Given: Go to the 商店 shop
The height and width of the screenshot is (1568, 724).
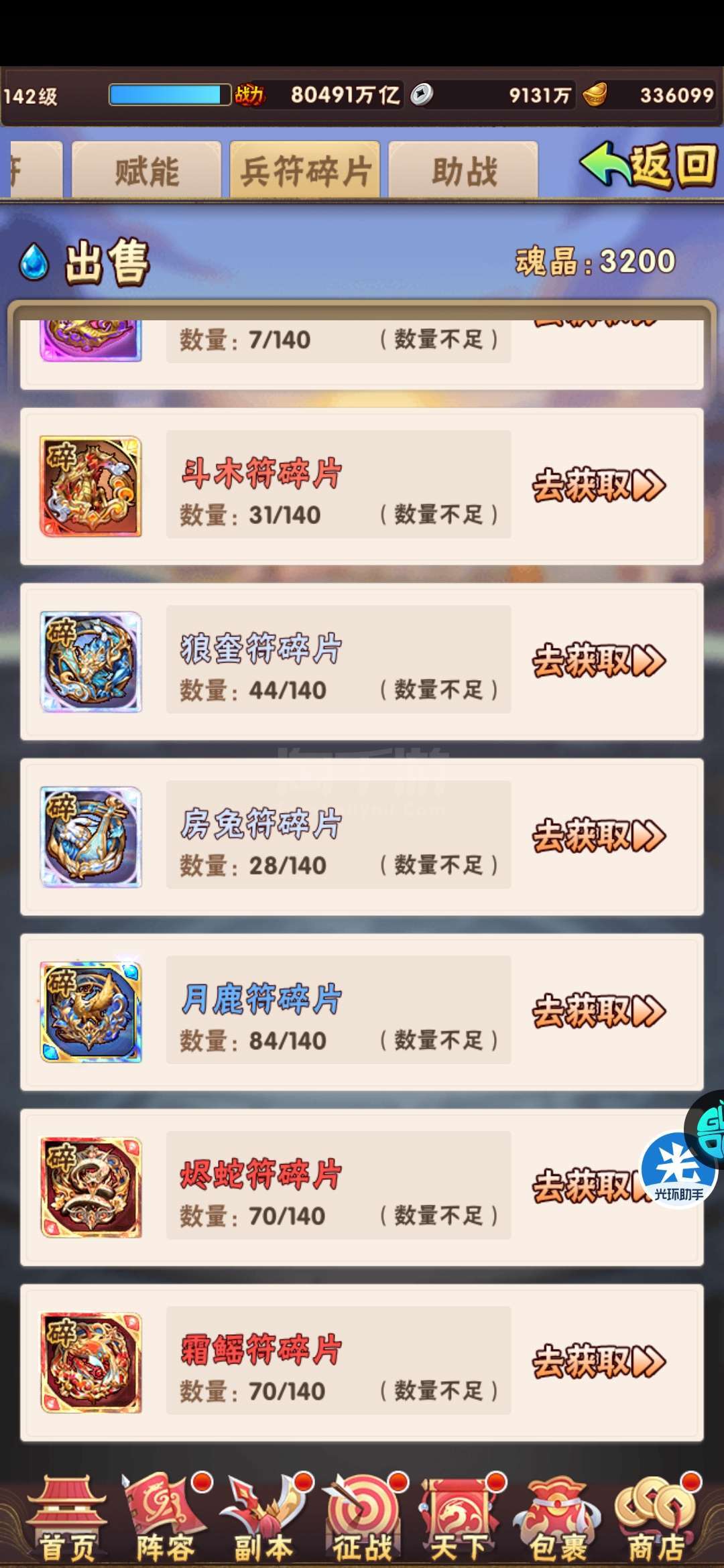Looking at the screenshot, I should [657, 1520].
